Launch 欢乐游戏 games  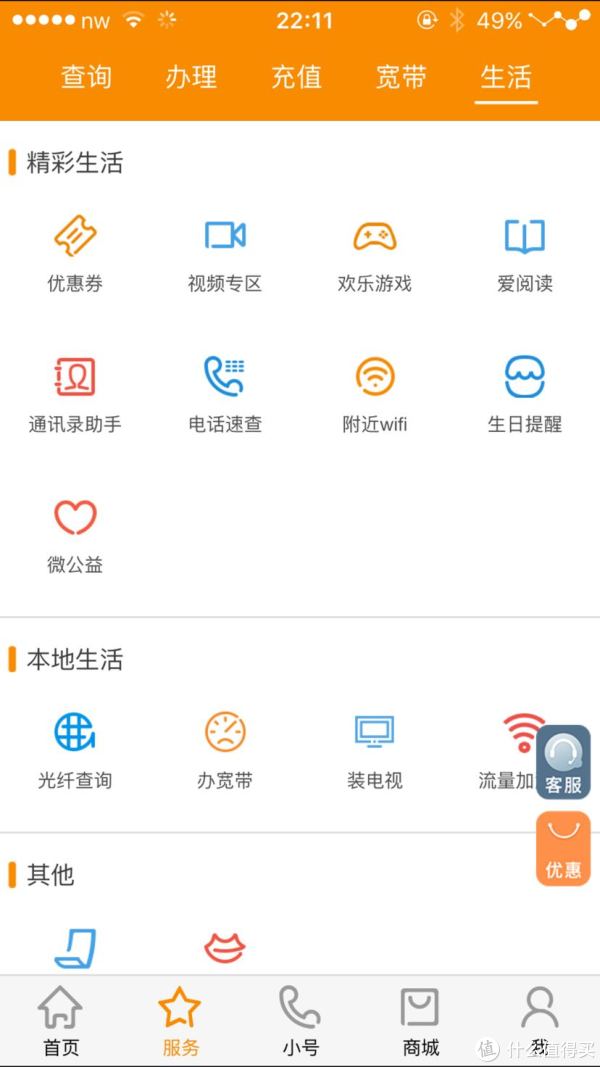(x=375, y=252)
